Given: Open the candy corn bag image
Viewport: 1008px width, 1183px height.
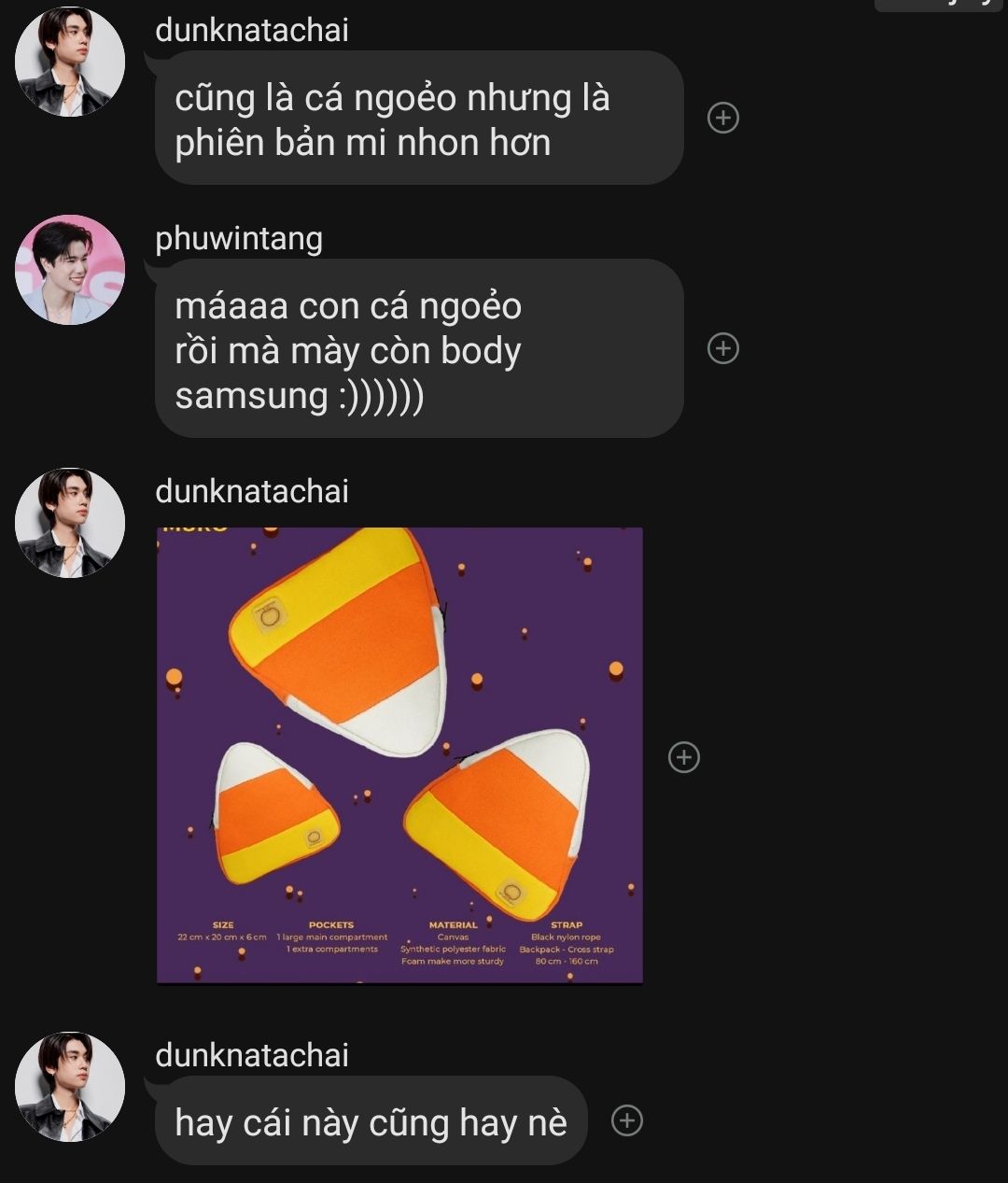Looking at the screenshot, I should [399, 754].
